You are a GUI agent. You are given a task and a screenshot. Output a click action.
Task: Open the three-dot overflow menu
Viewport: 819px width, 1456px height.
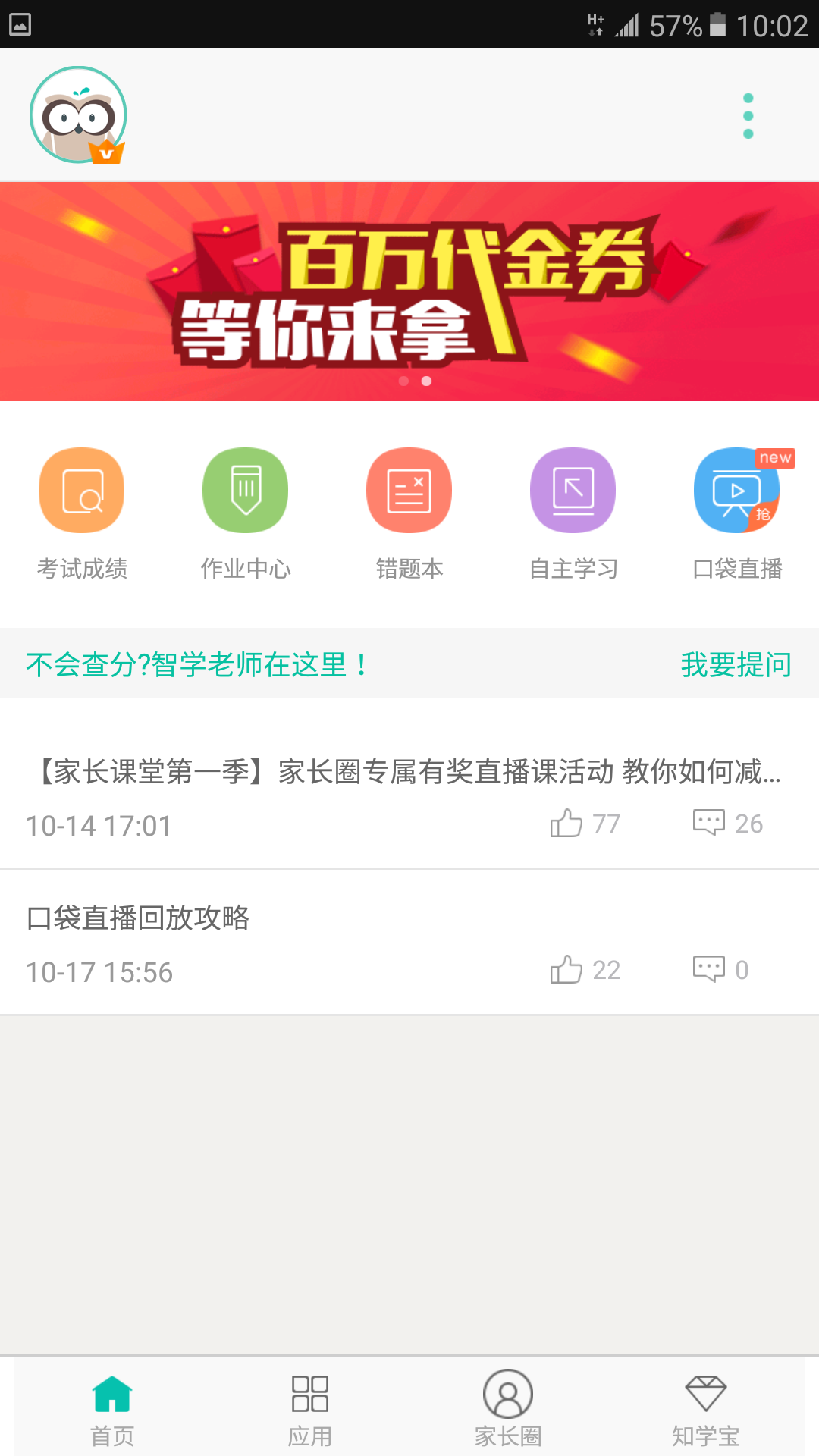(748, 116)
